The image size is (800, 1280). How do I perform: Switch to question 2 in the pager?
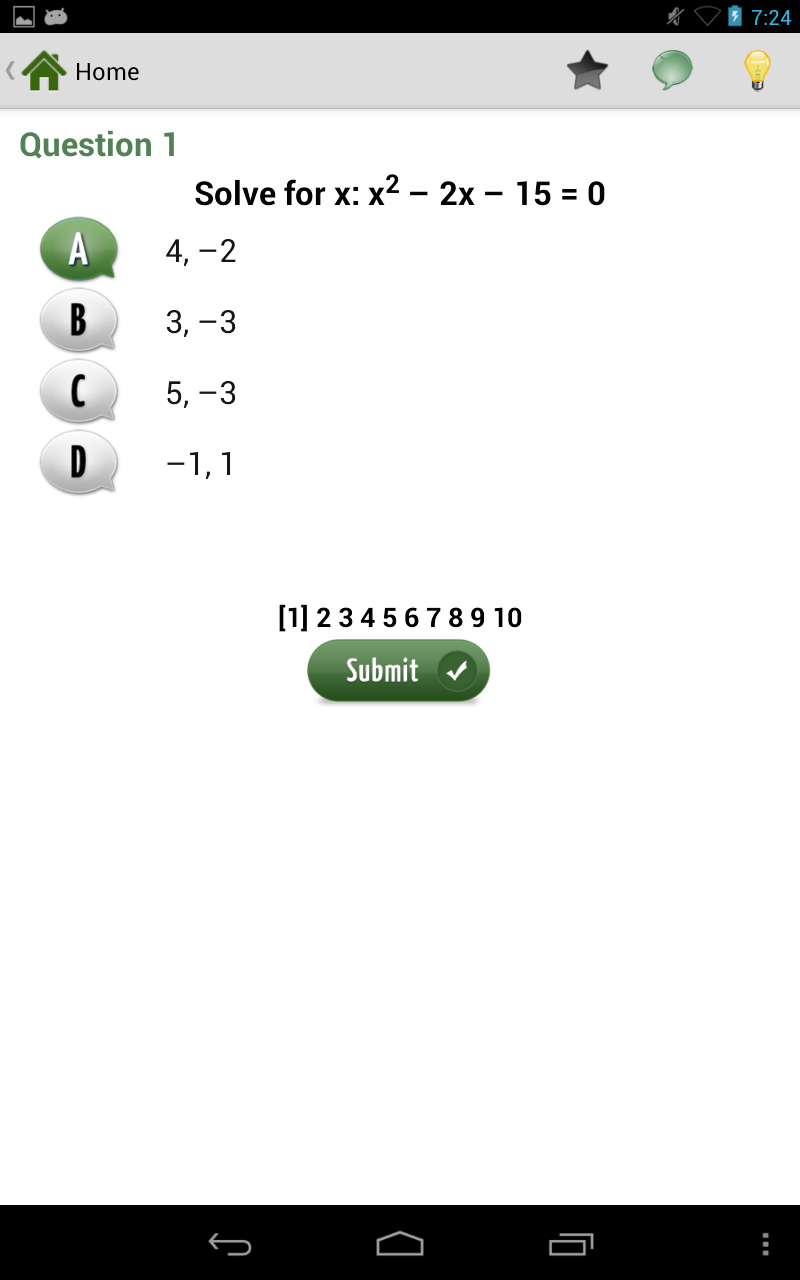(322, 617)
